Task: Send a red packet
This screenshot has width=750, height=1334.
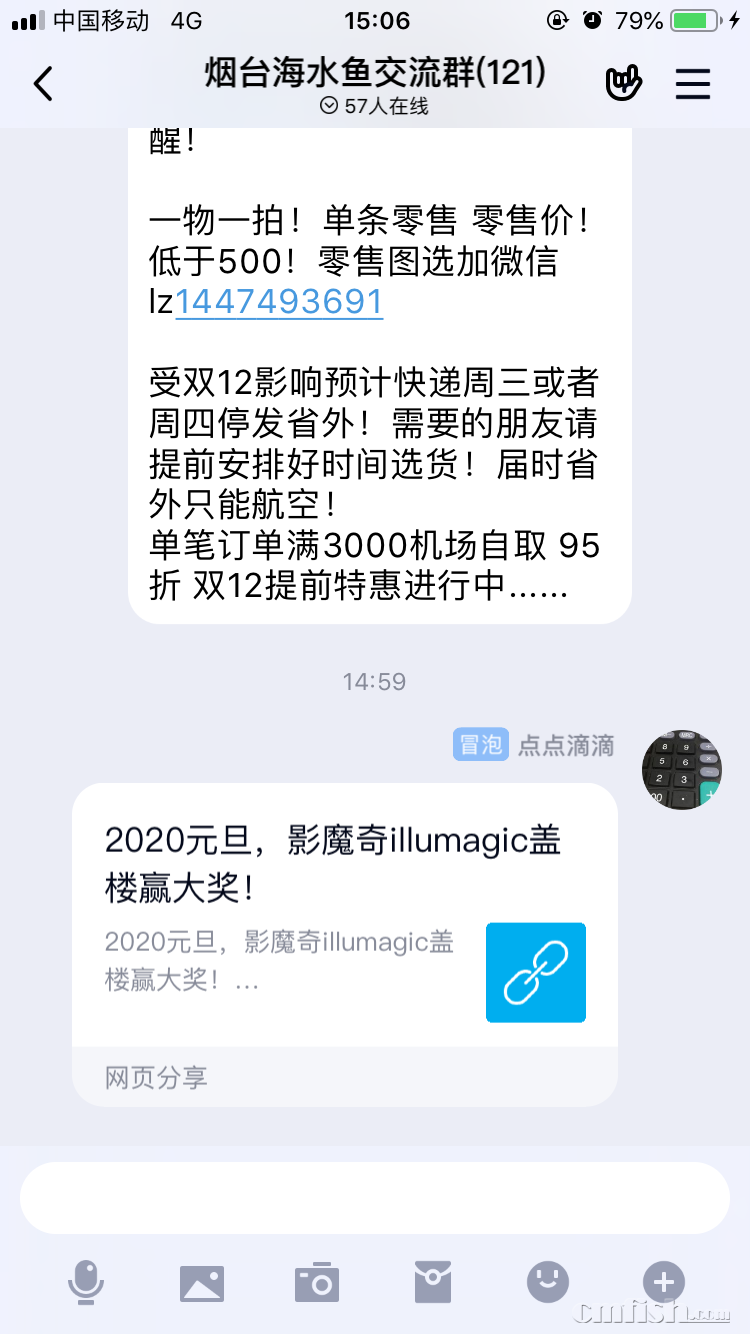Action: [433, 1282]
